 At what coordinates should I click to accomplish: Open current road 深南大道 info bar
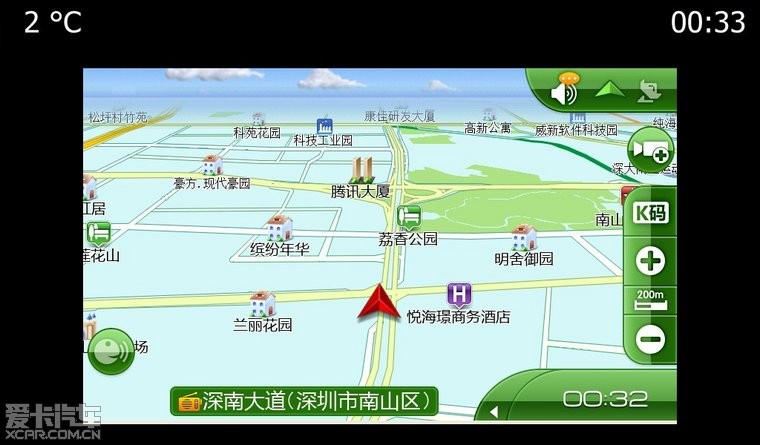[x=305, y=402]
